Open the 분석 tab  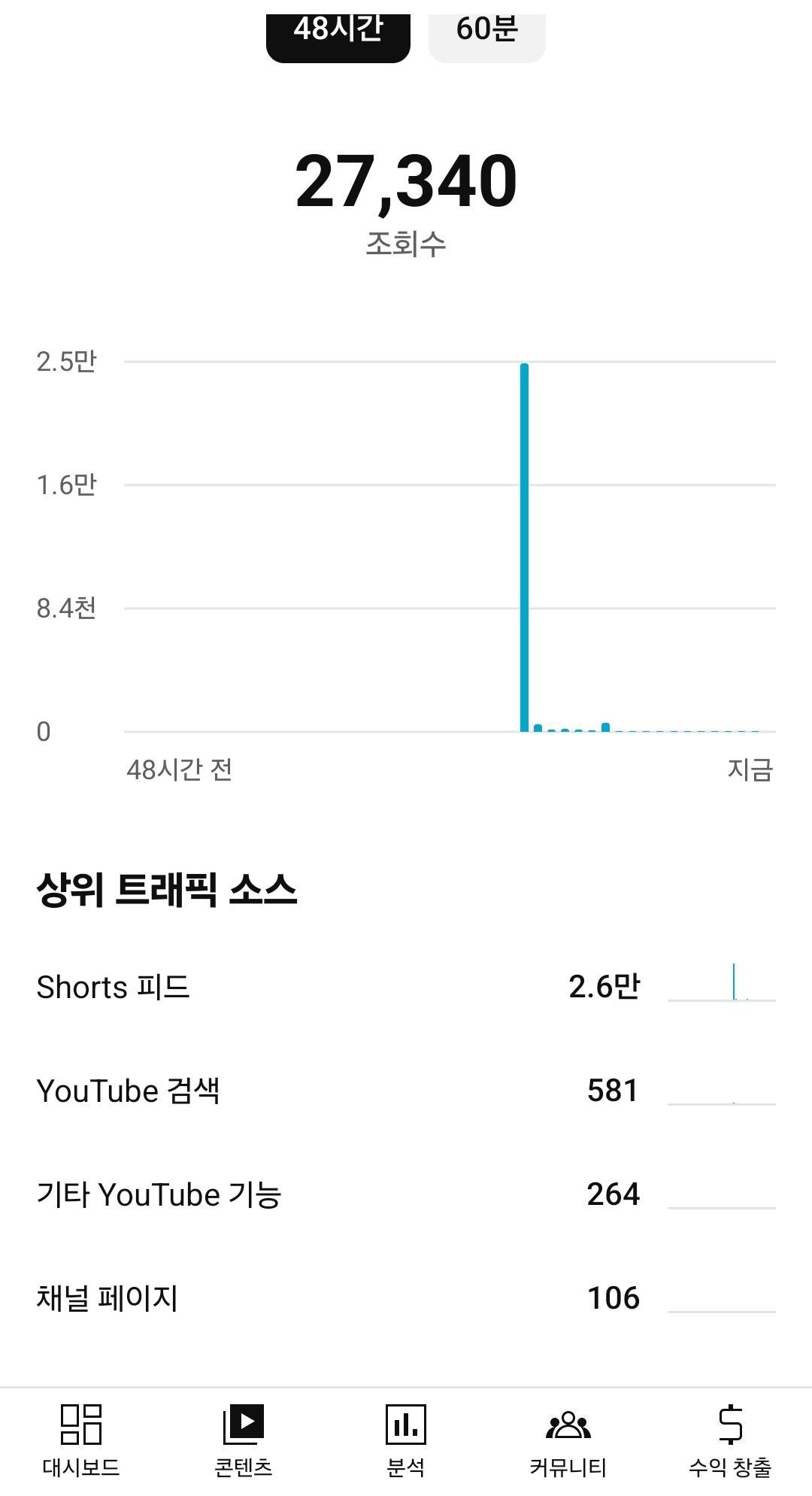click(406, 1440)
